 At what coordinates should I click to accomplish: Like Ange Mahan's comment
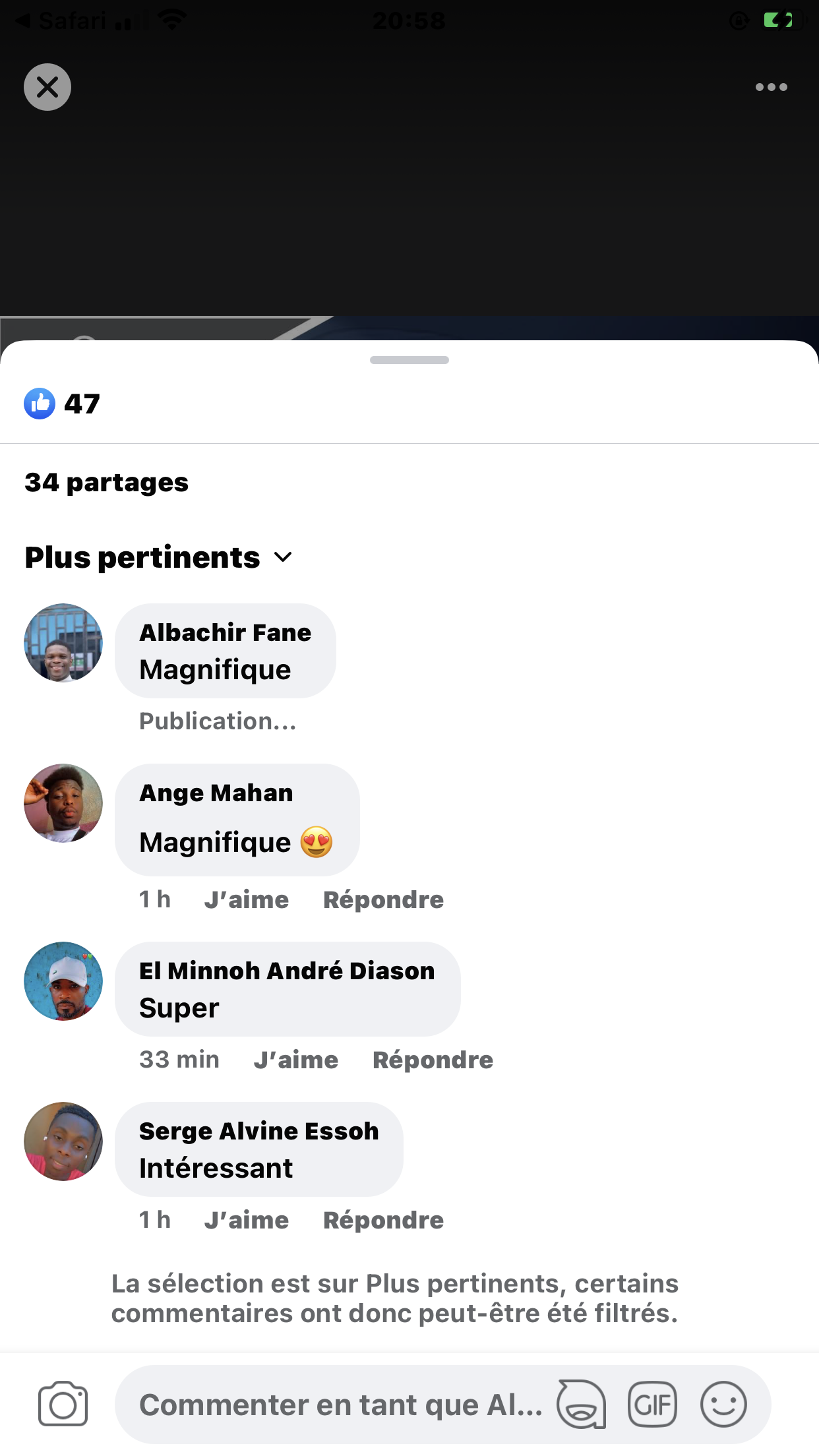point(246,900)
